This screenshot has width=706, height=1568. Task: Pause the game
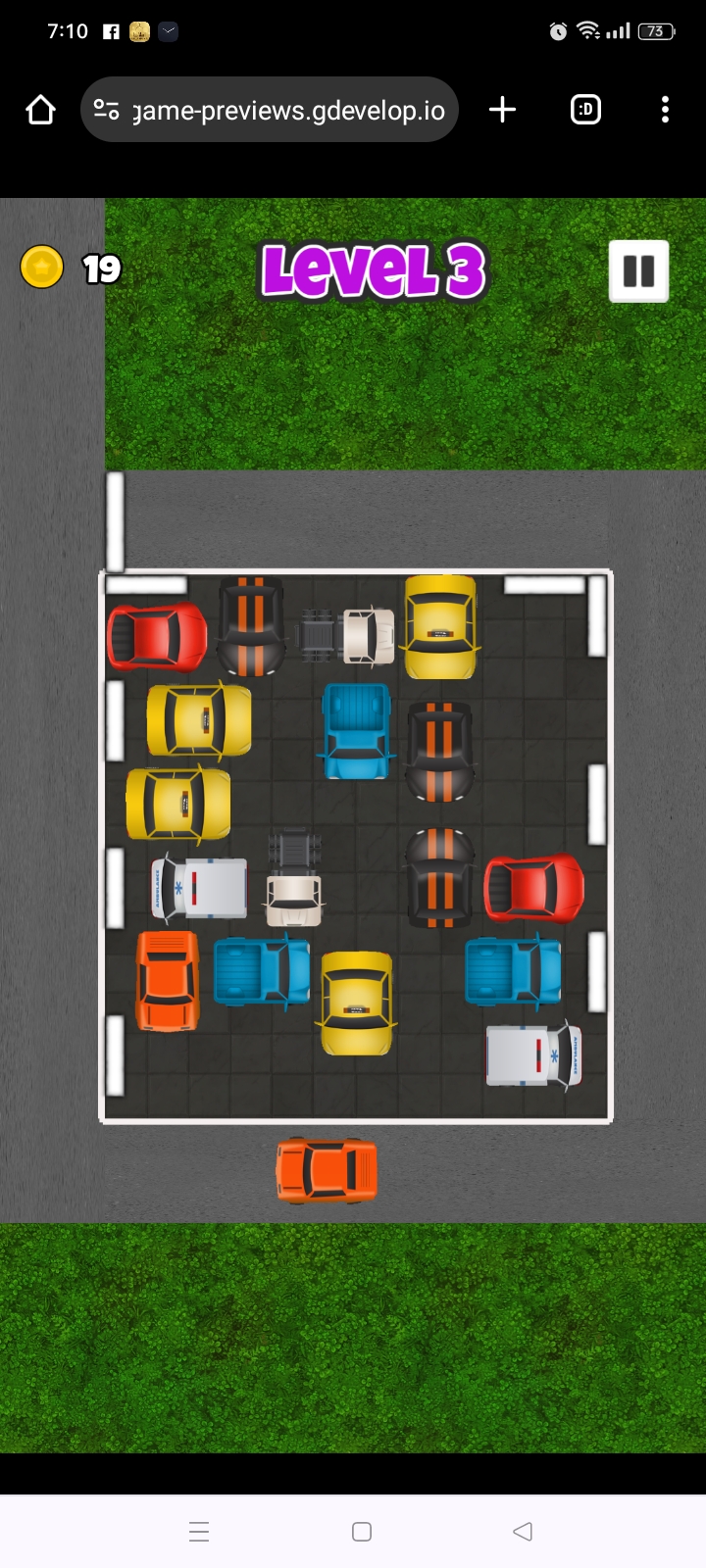coord(638,270)
